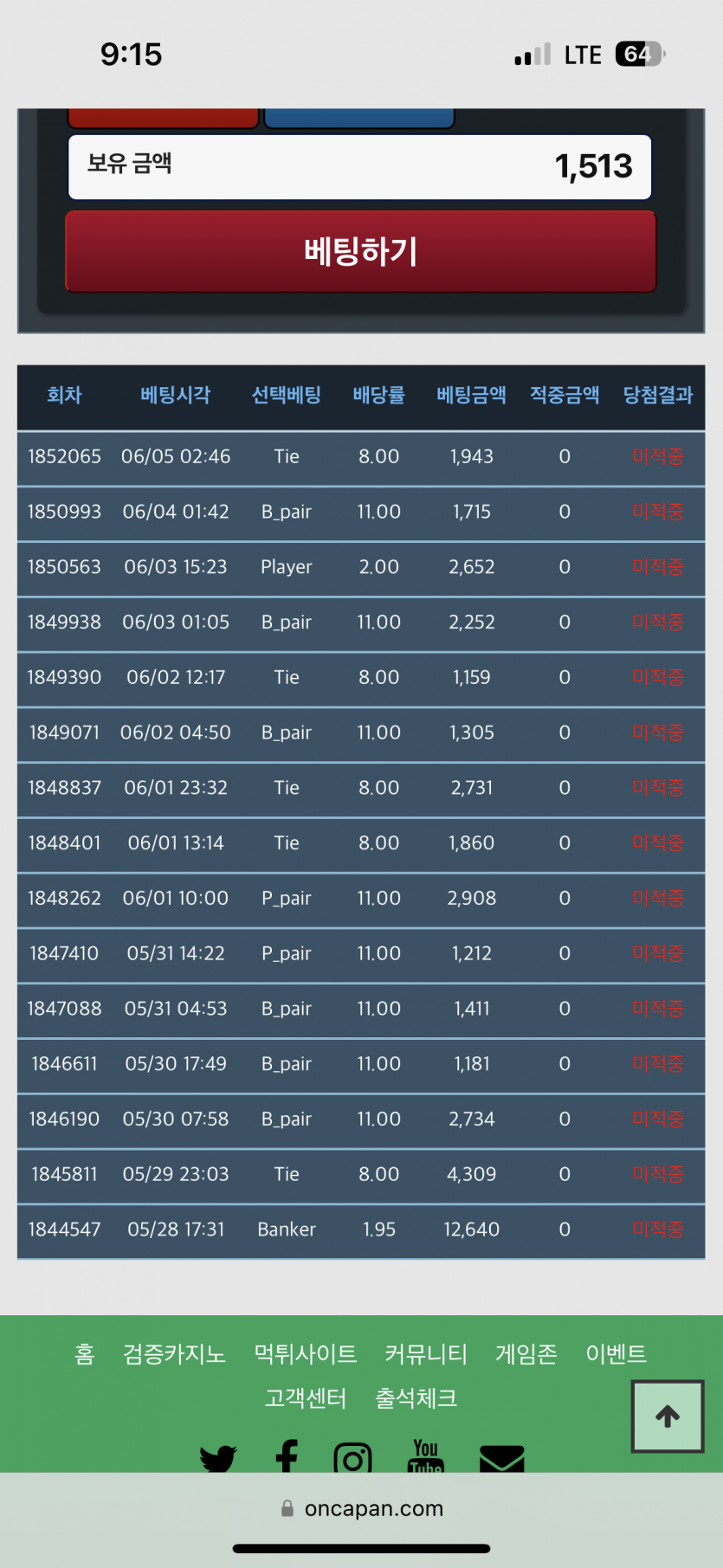Open the Twitter icon
This screenshot has width=723, height=1568.
pyautogui.click(x=218, y=1458)
